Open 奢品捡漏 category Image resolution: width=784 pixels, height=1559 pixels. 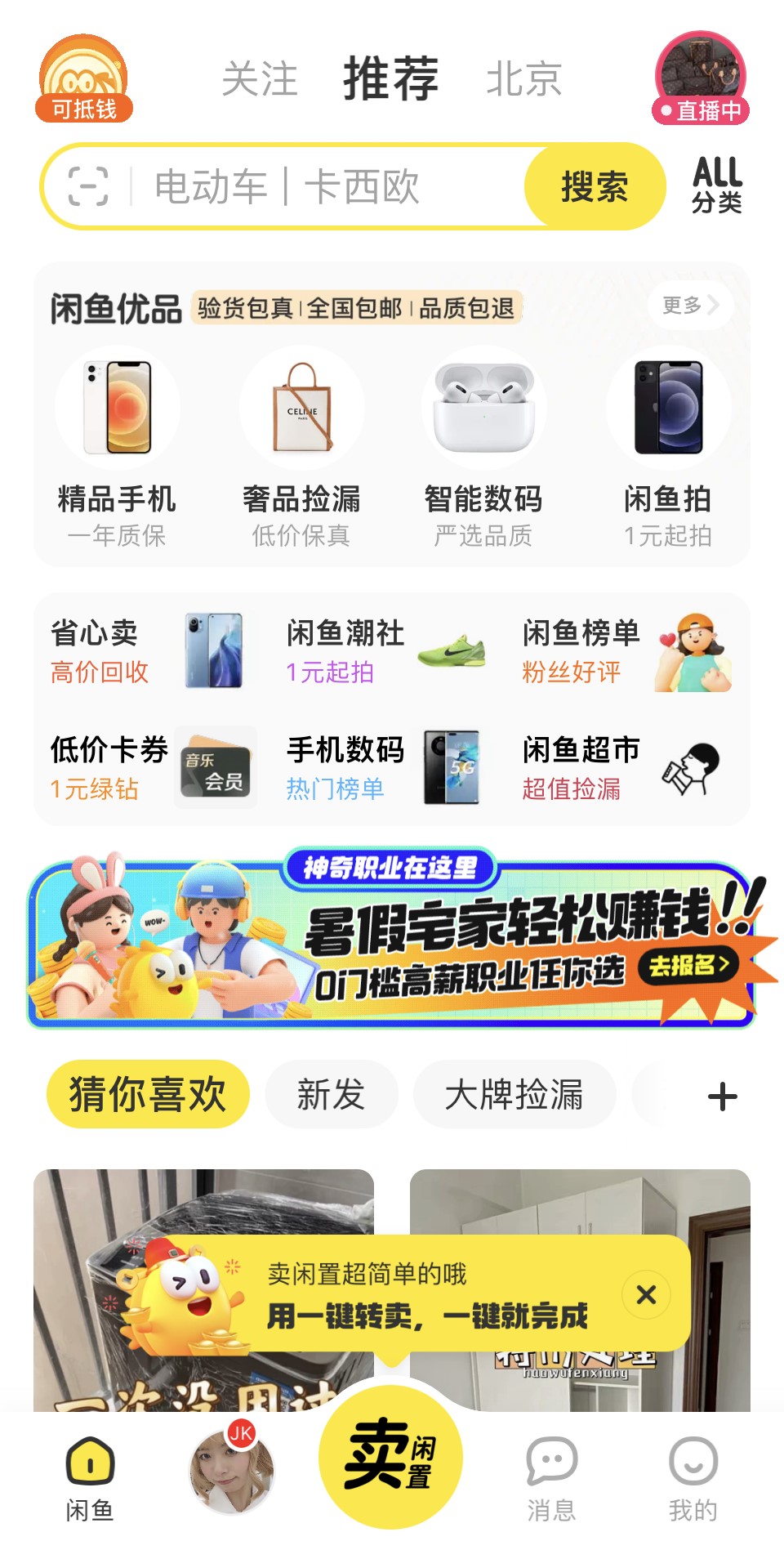coord(301,446)
